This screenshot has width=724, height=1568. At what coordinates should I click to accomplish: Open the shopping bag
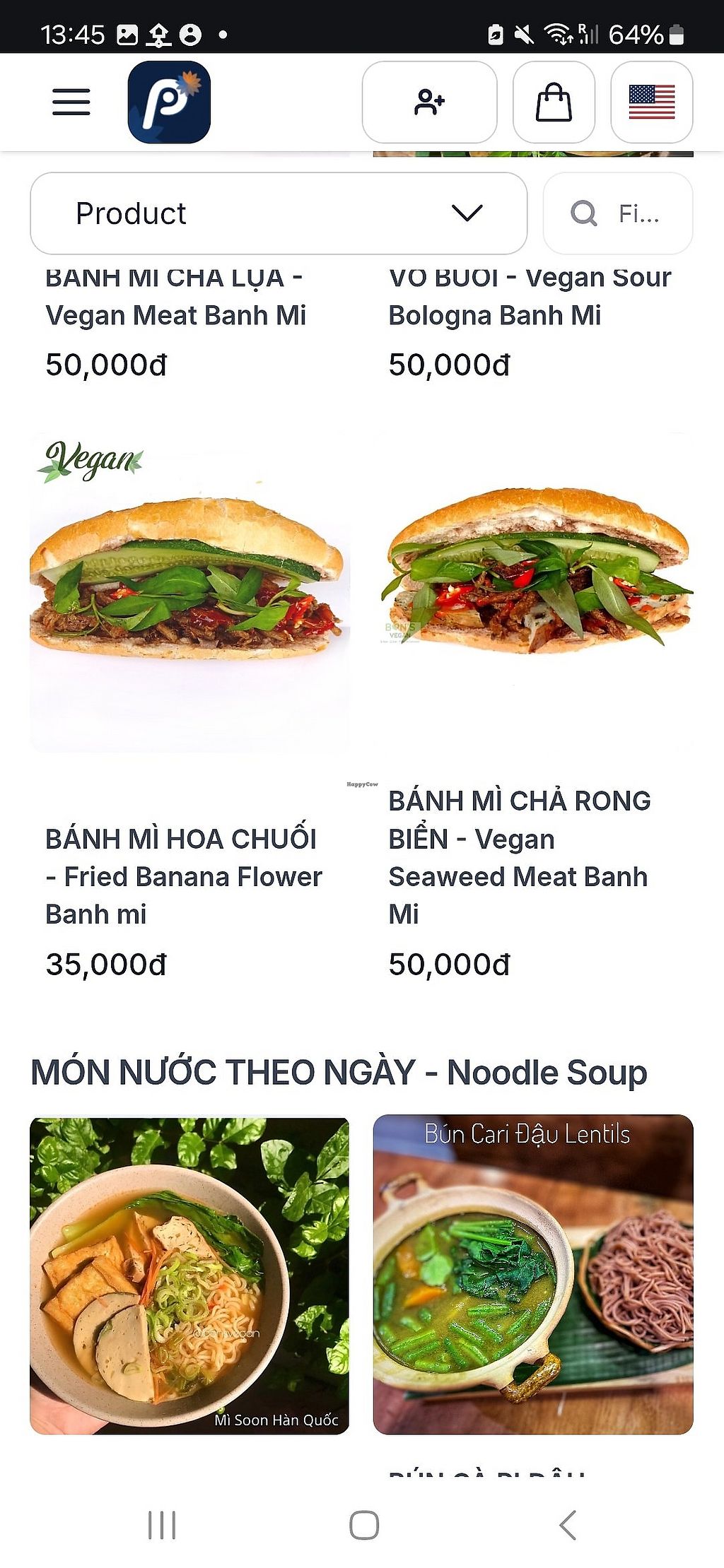click(554, 102)
